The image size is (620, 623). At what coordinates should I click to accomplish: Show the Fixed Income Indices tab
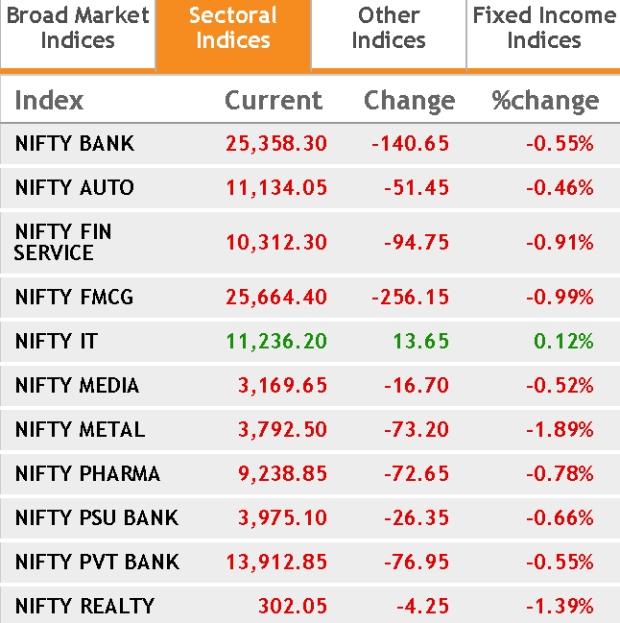click(543, 30)
